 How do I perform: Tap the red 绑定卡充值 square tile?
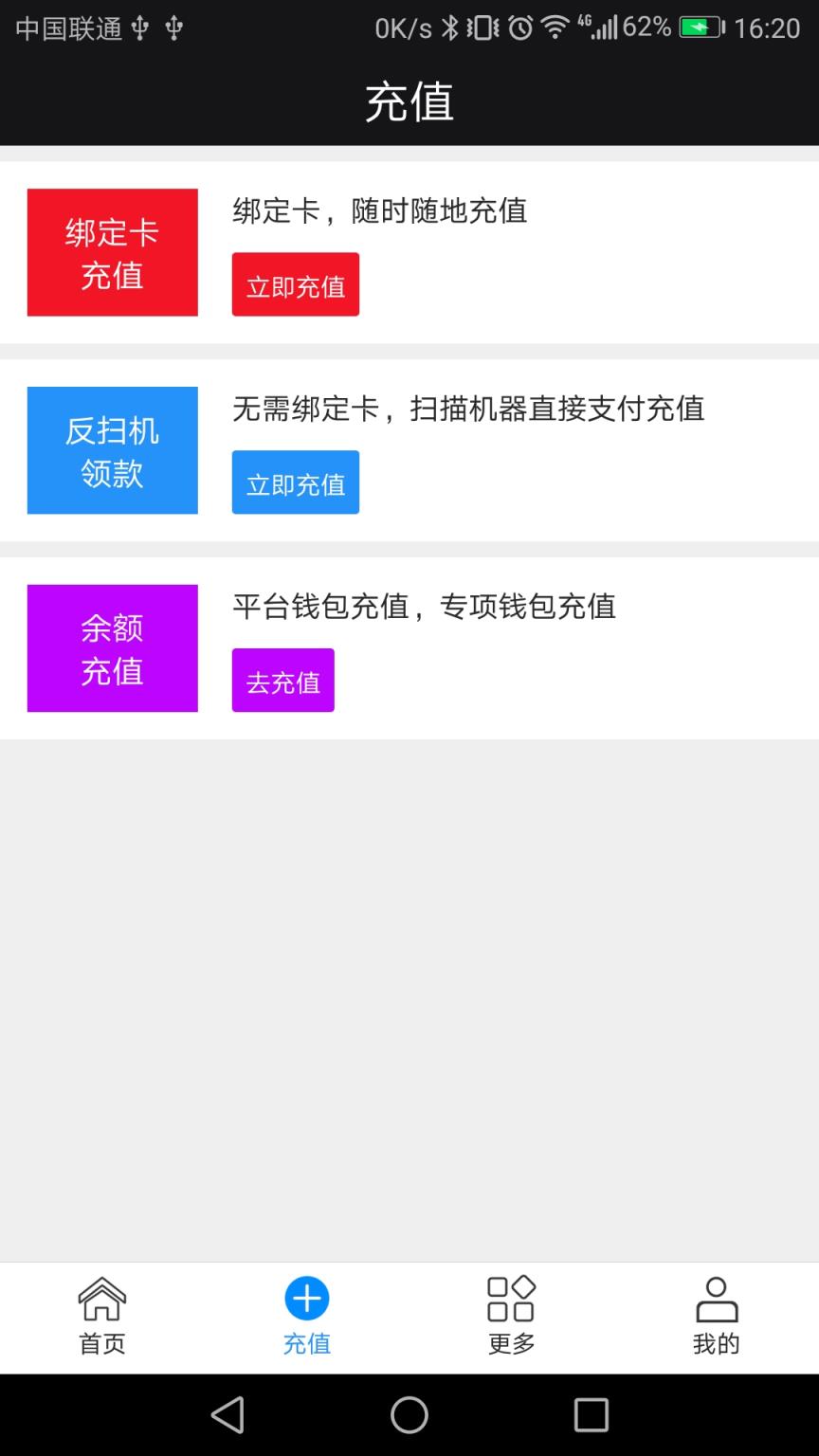[112, 251]
